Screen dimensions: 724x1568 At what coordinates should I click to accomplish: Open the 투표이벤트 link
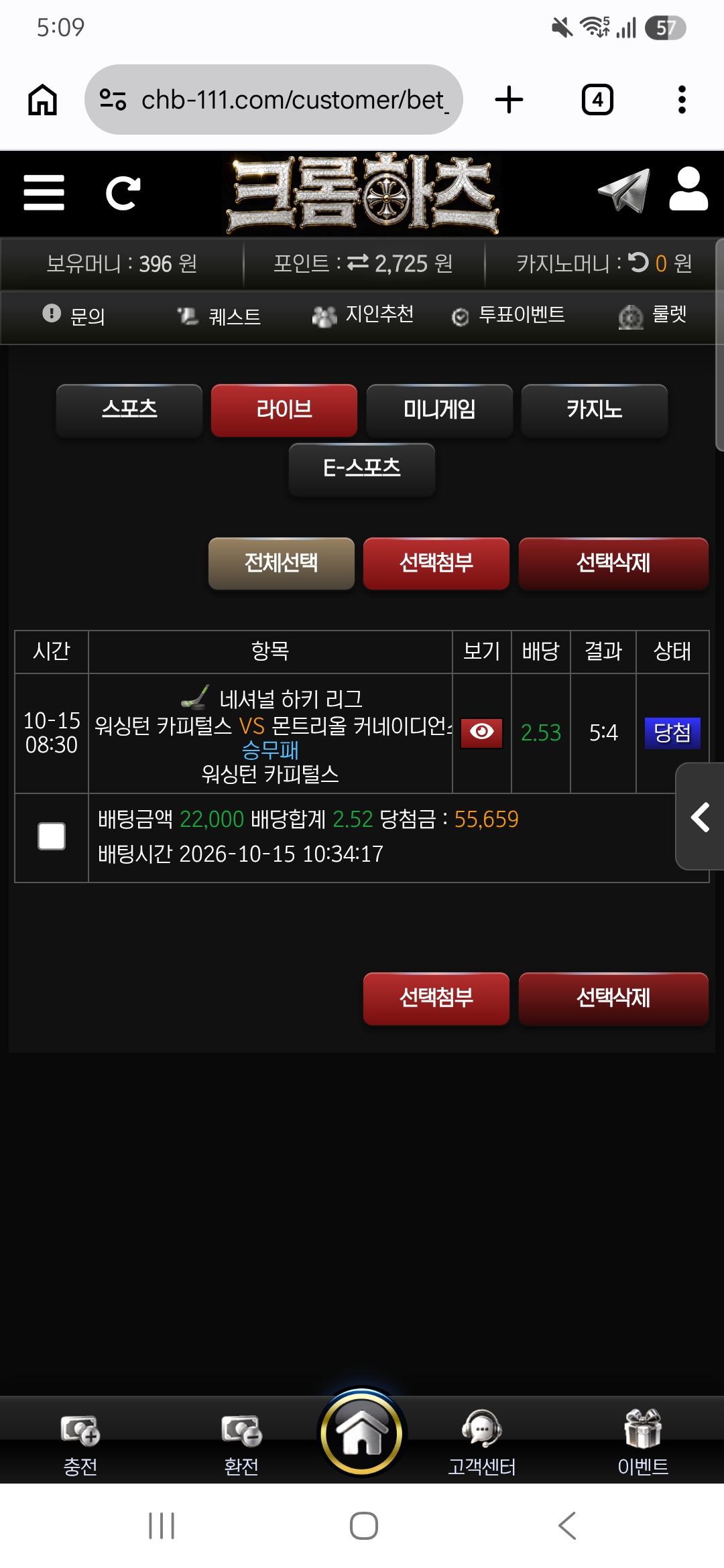click(x=509, y=315)
